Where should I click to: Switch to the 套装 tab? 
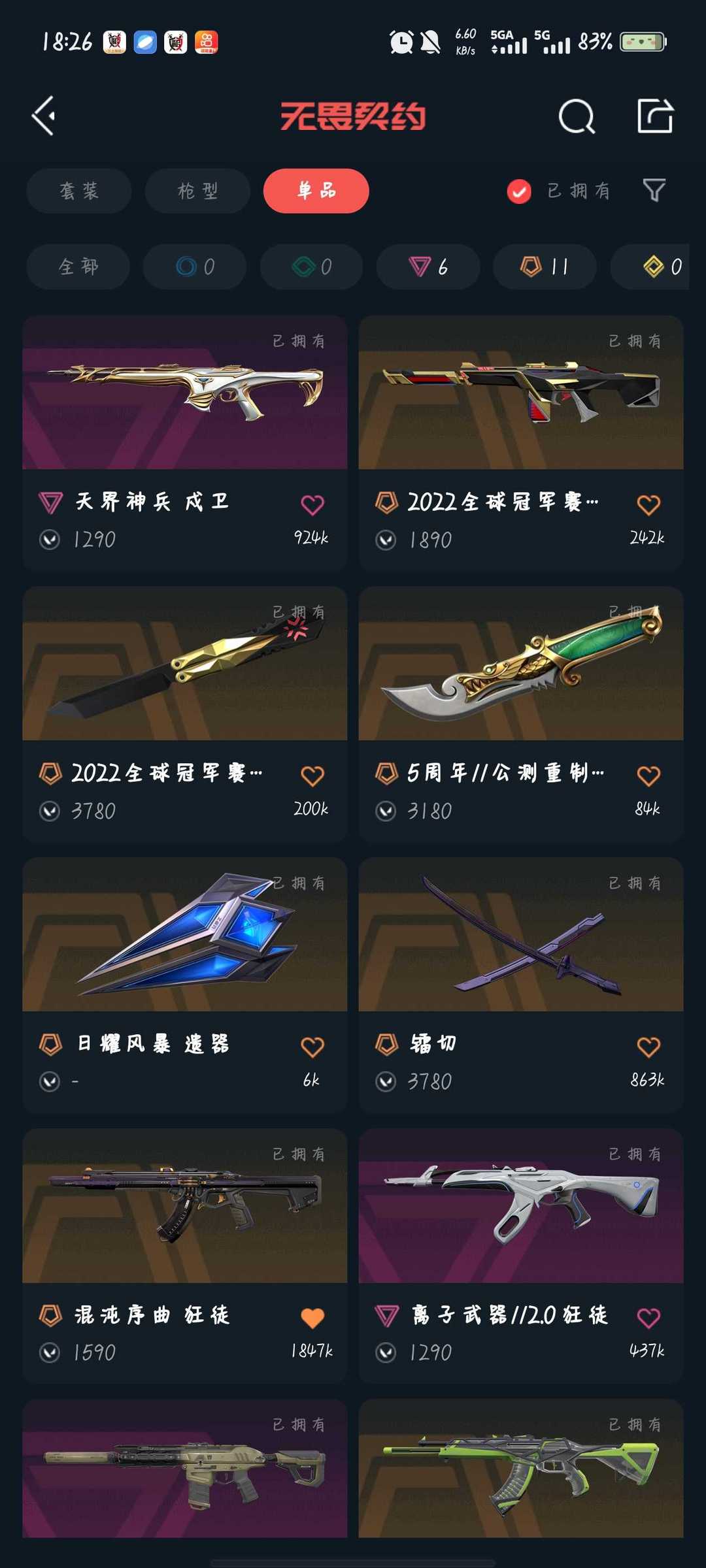pyautogui.click(x=79, y=191)
